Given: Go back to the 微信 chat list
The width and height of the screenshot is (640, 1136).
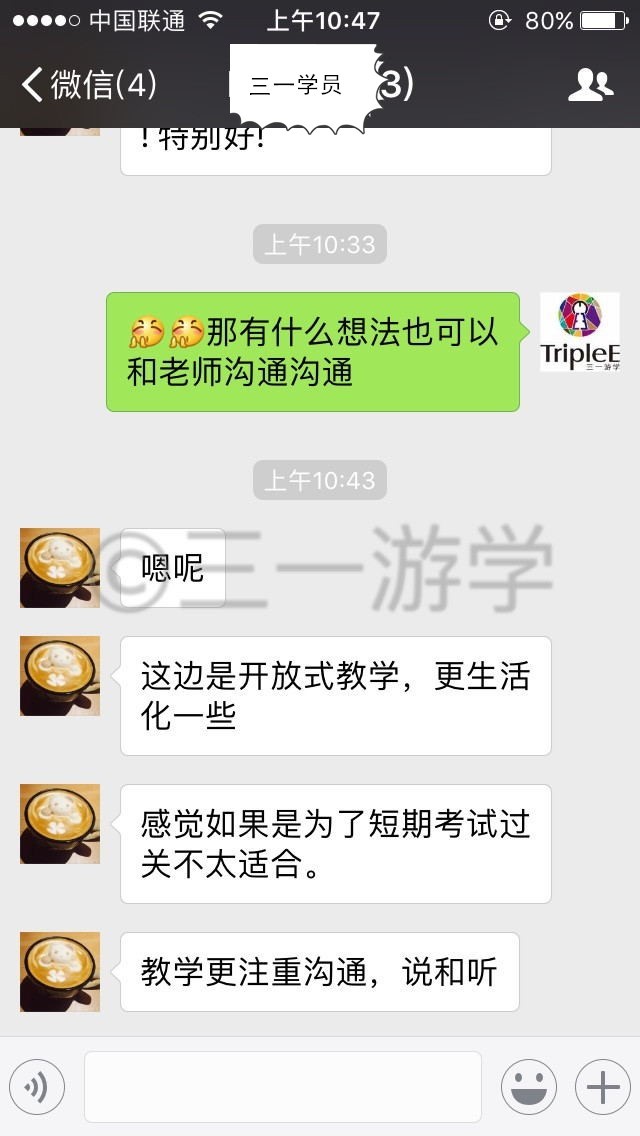Looking at the screenshot, I should tap(88, 85).
